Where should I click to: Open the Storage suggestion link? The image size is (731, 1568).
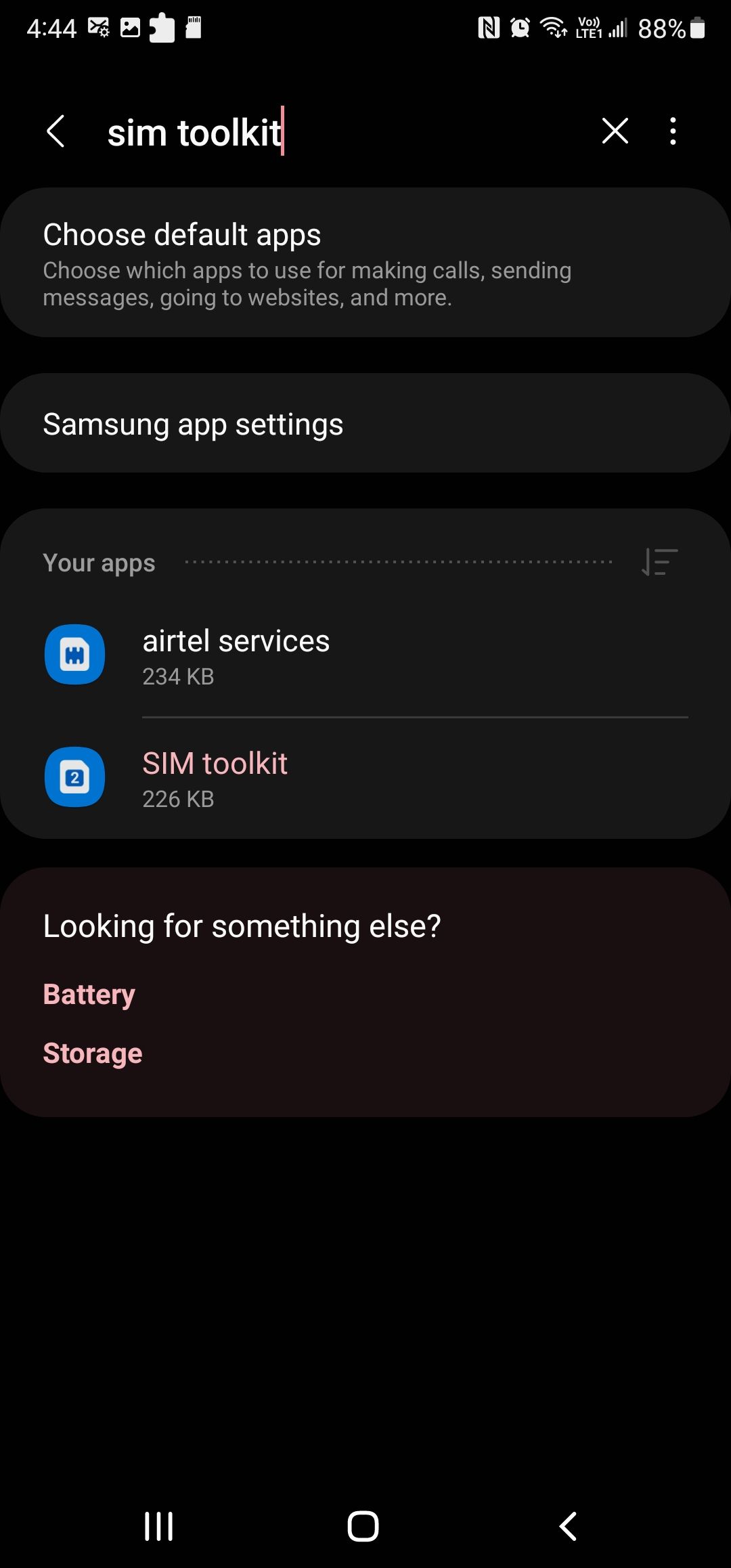coord(92,1053)
